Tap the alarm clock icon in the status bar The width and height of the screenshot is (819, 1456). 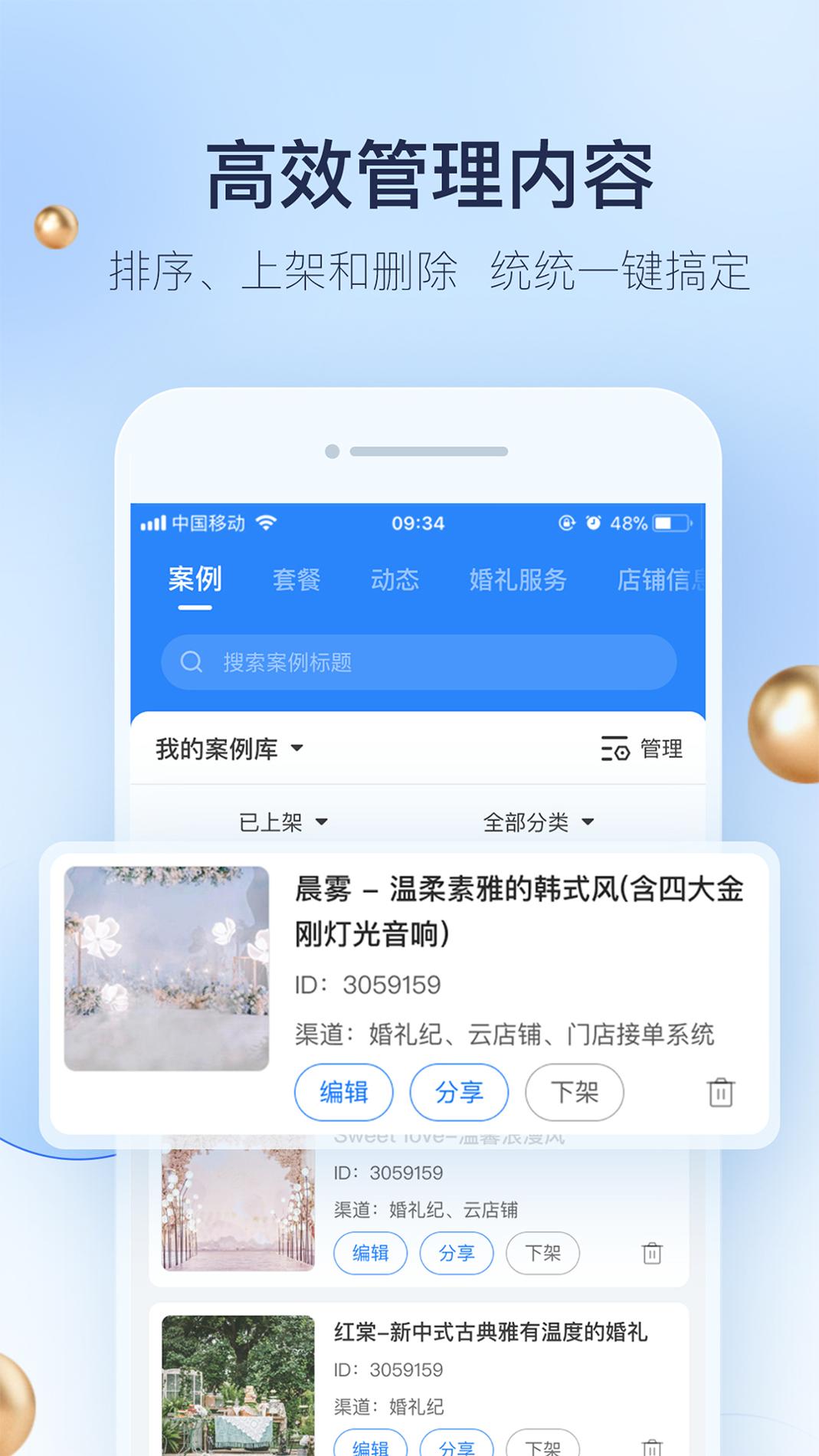pyautogui.click(x=591, y=521)
